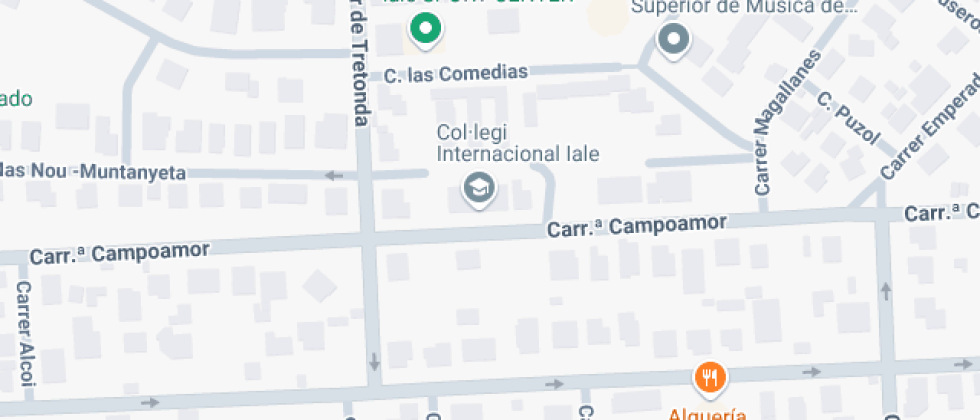Open the Col·legi Internacional Iale school pin
This screenshot has width=980, height=420.
point(478,187)
